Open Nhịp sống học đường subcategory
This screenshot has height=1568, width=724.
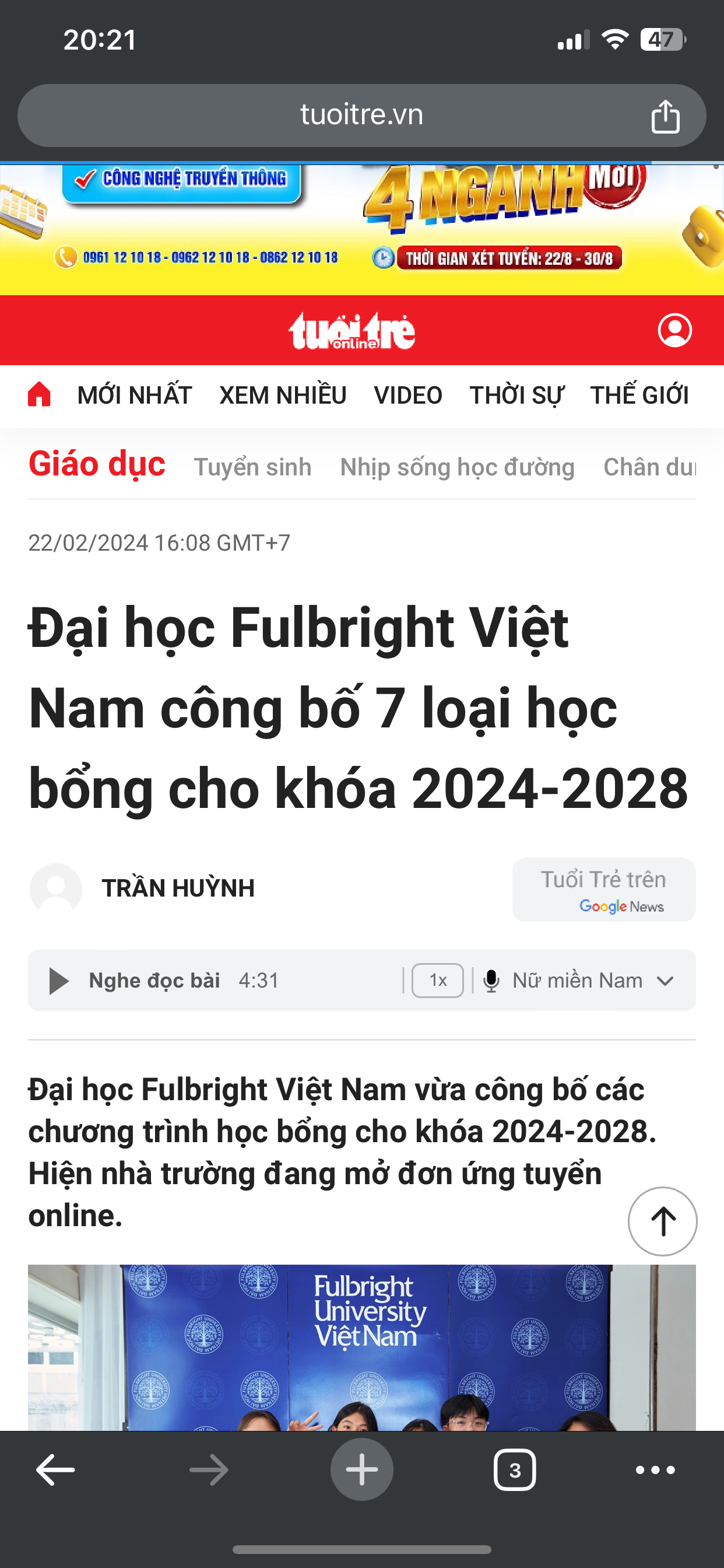click(x=457, y=467)
